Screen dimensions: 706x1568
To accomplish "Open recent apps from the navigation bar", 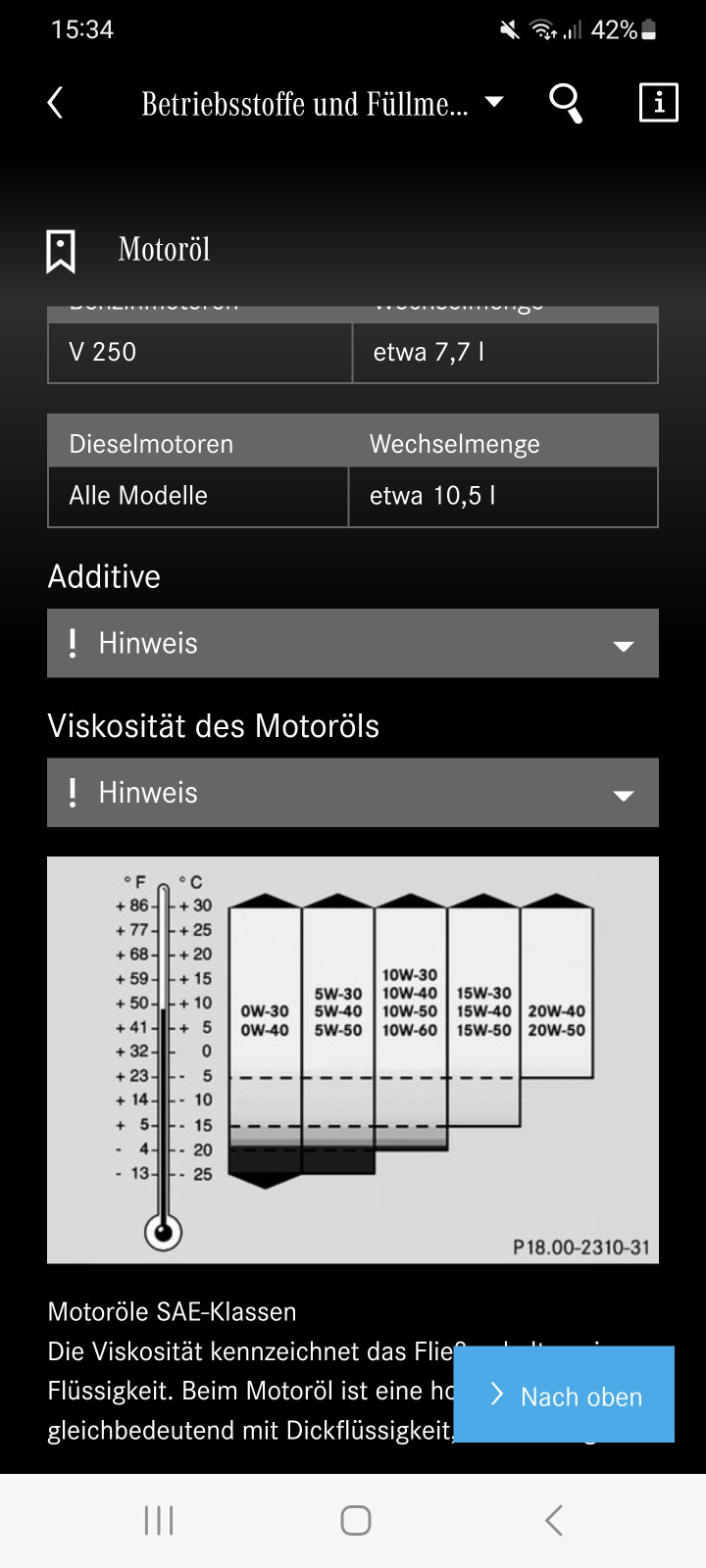I will [x=159, y=1520].
